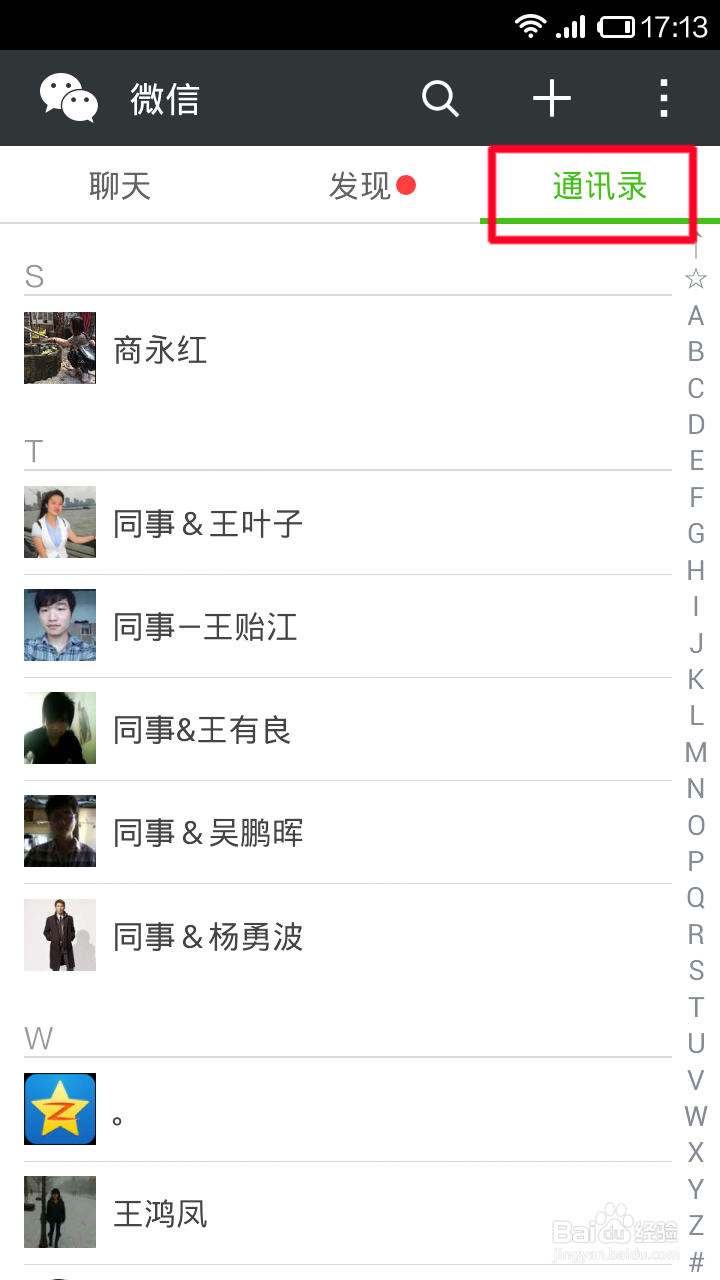Jump to letter T using the sidebar
720x1280 pixels.
coord(695,1007)
